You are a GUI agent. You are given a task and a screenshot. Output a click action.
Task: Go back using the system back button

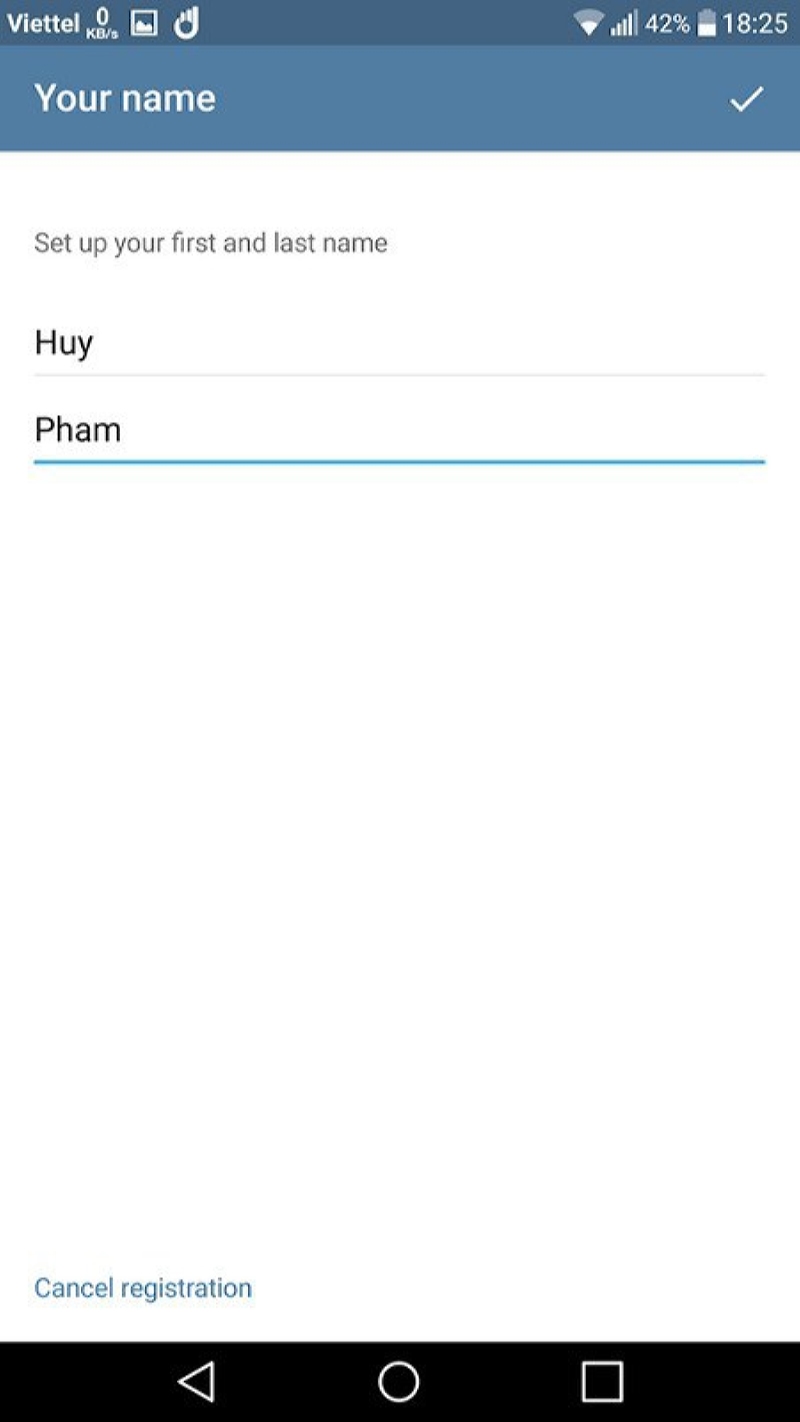[x=197, y=1381]
